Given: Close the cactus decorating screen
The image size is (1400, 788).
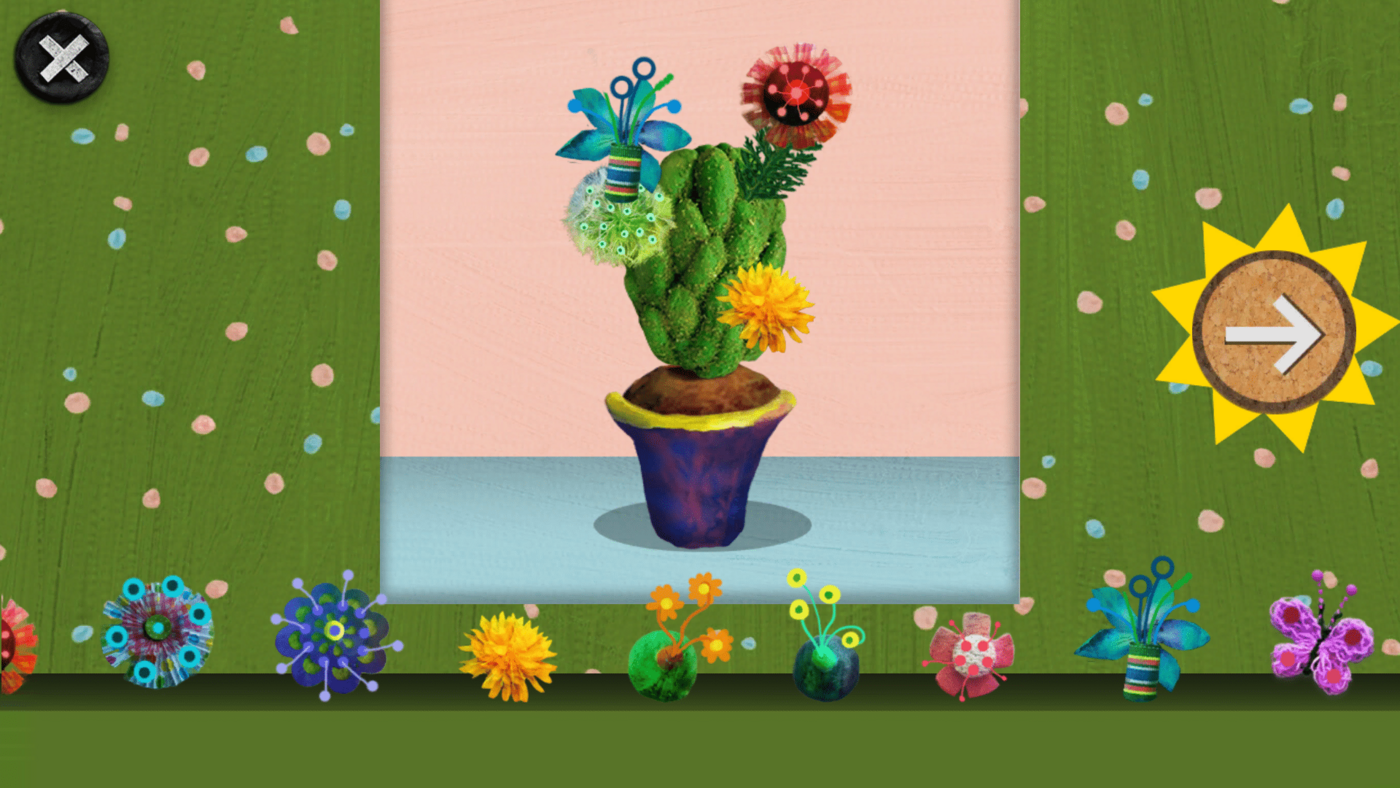Looking at the screenshot, I should (x=61, y=57).
